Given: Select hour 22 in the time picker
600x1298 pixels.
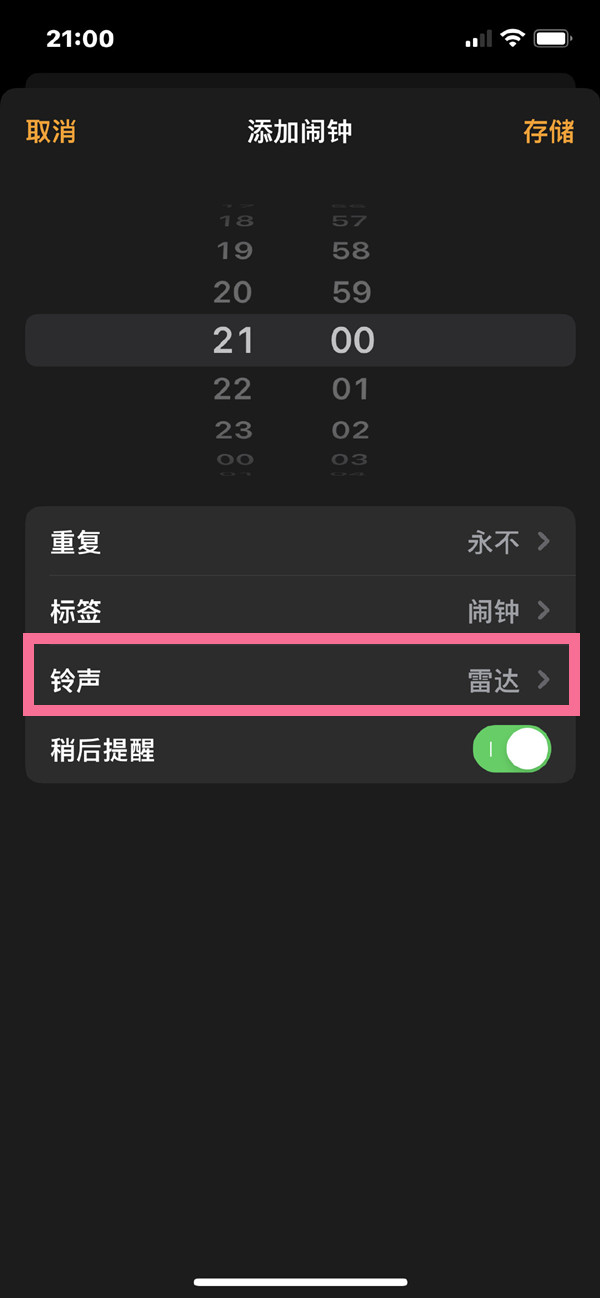Looking at the screenshot, I should pos(233,388).
